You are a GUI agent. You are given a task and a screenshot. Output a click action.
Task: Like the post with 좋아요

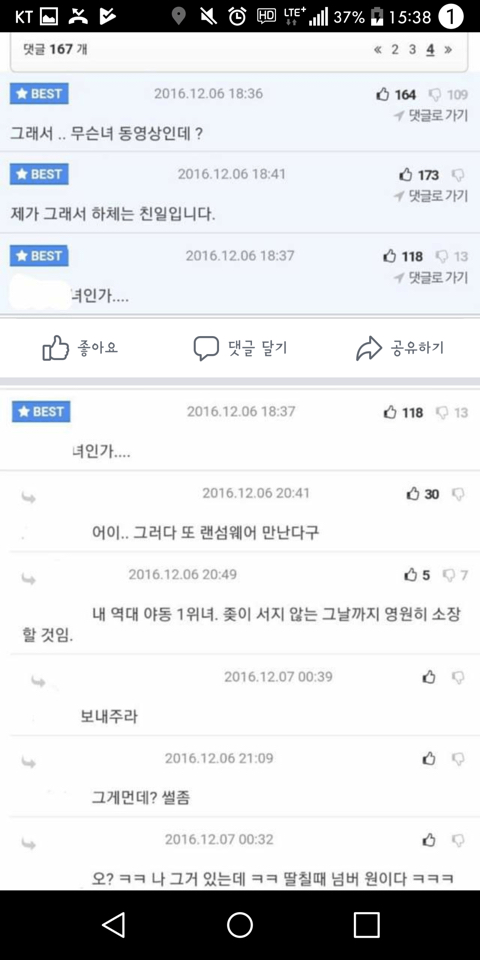pos(80,348)
